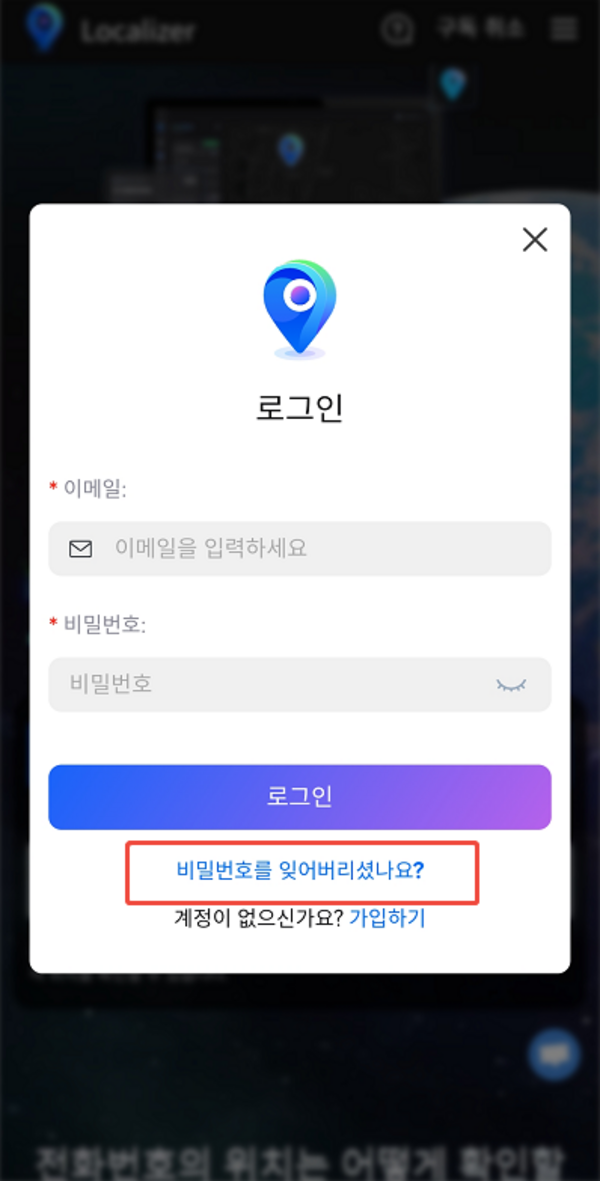
Task: Close the login dialog
Action: 535,240
